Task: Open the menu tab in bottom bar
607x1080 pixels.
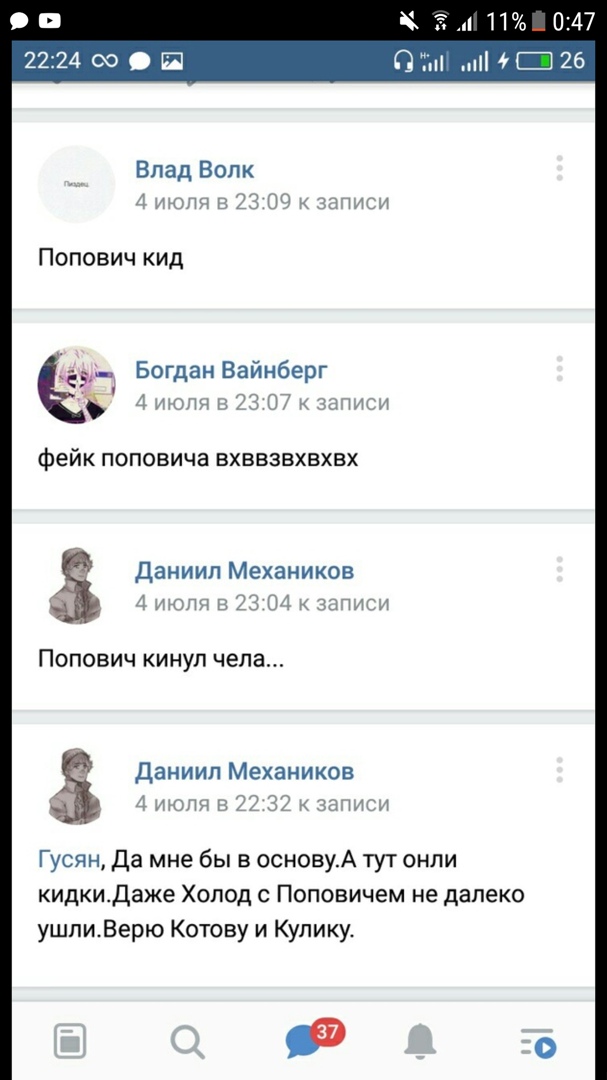Action: coord(537,1043)
